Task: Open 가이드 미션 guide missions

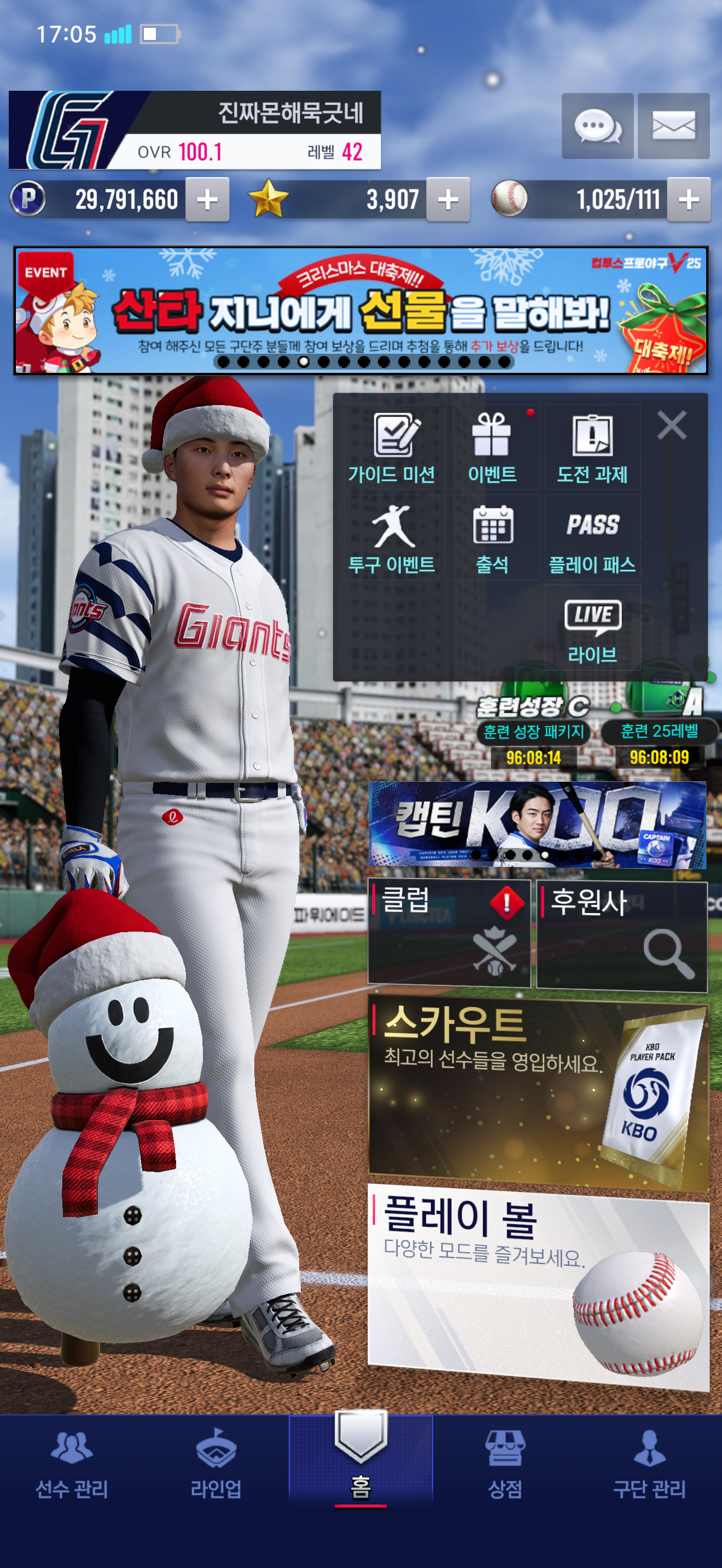Action: [x=392, y=448]
